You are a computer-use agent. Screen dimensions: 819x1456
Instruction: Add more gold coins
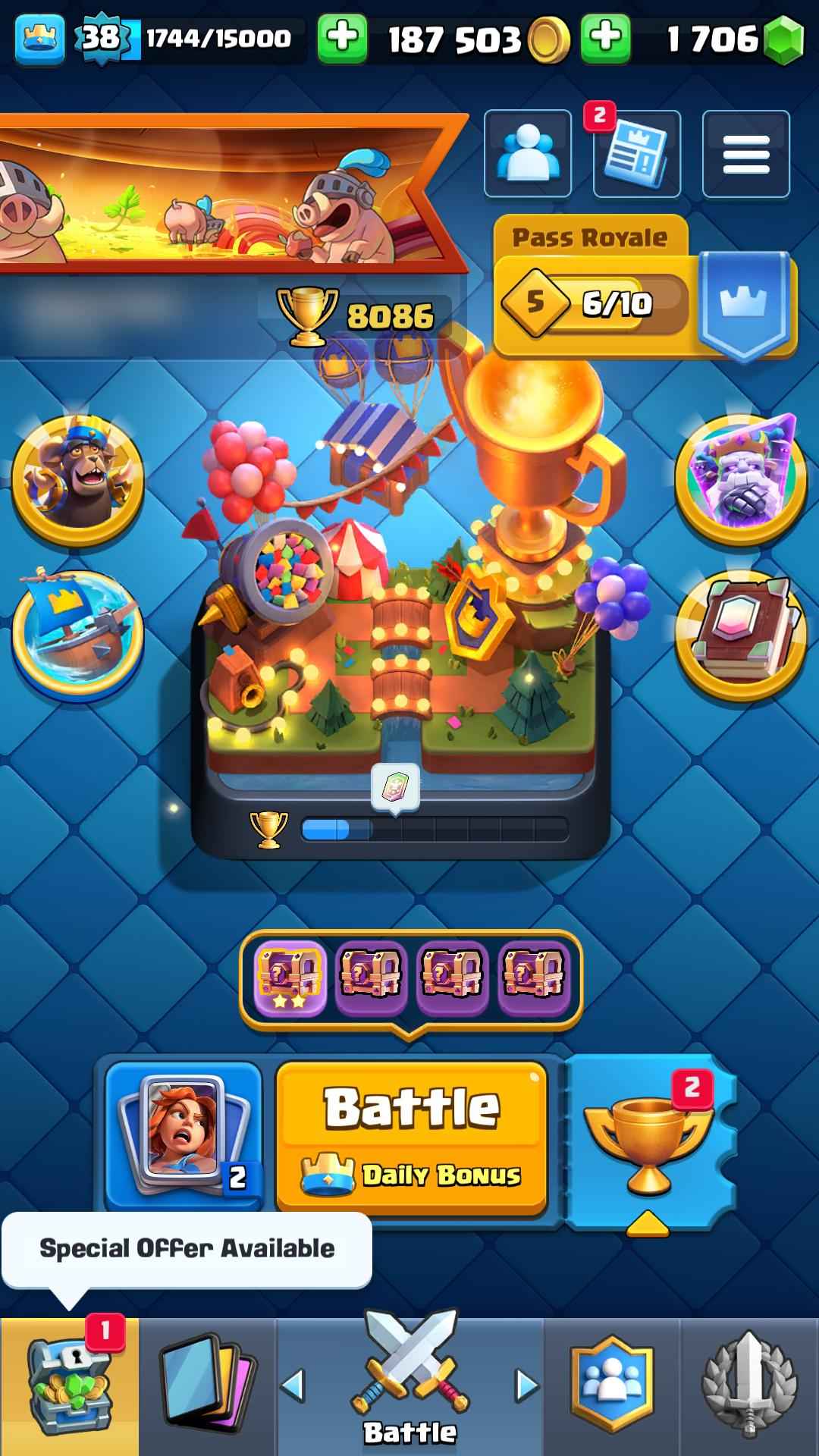coord(342,38)
